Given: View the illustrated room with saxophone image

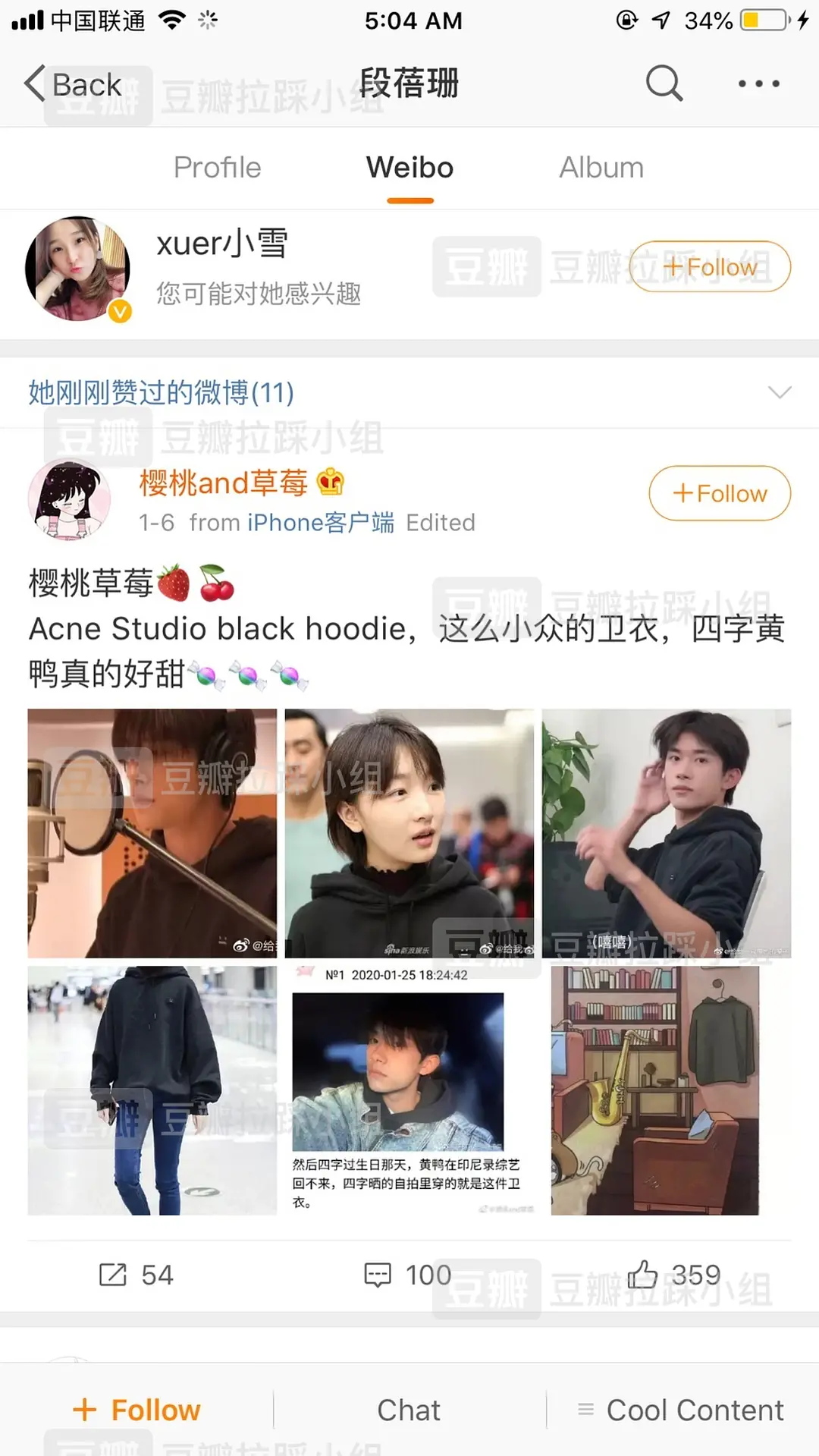Looking at the screenshot, I should (655, 1090).
